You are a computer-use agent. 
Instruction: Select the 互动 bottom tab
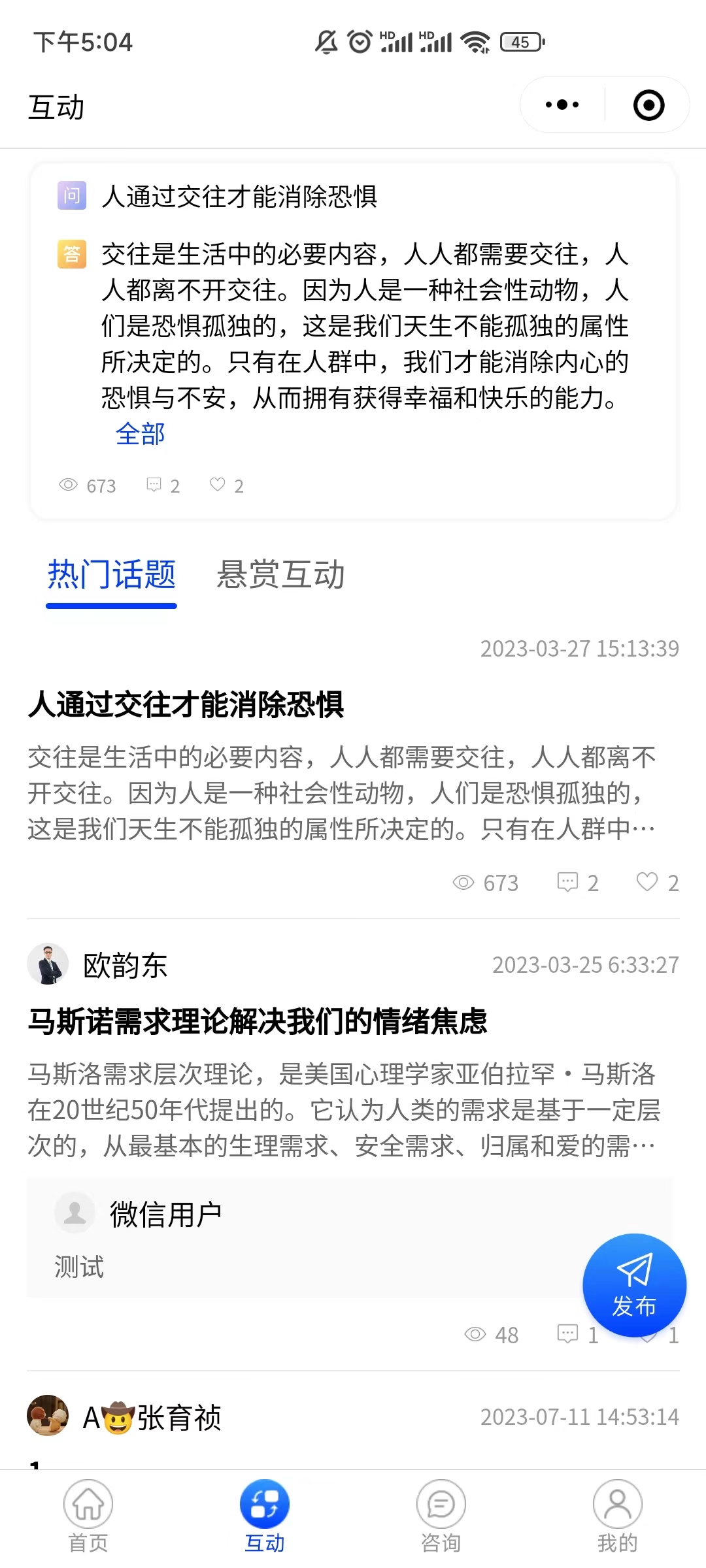click(x=265, y=1516)
